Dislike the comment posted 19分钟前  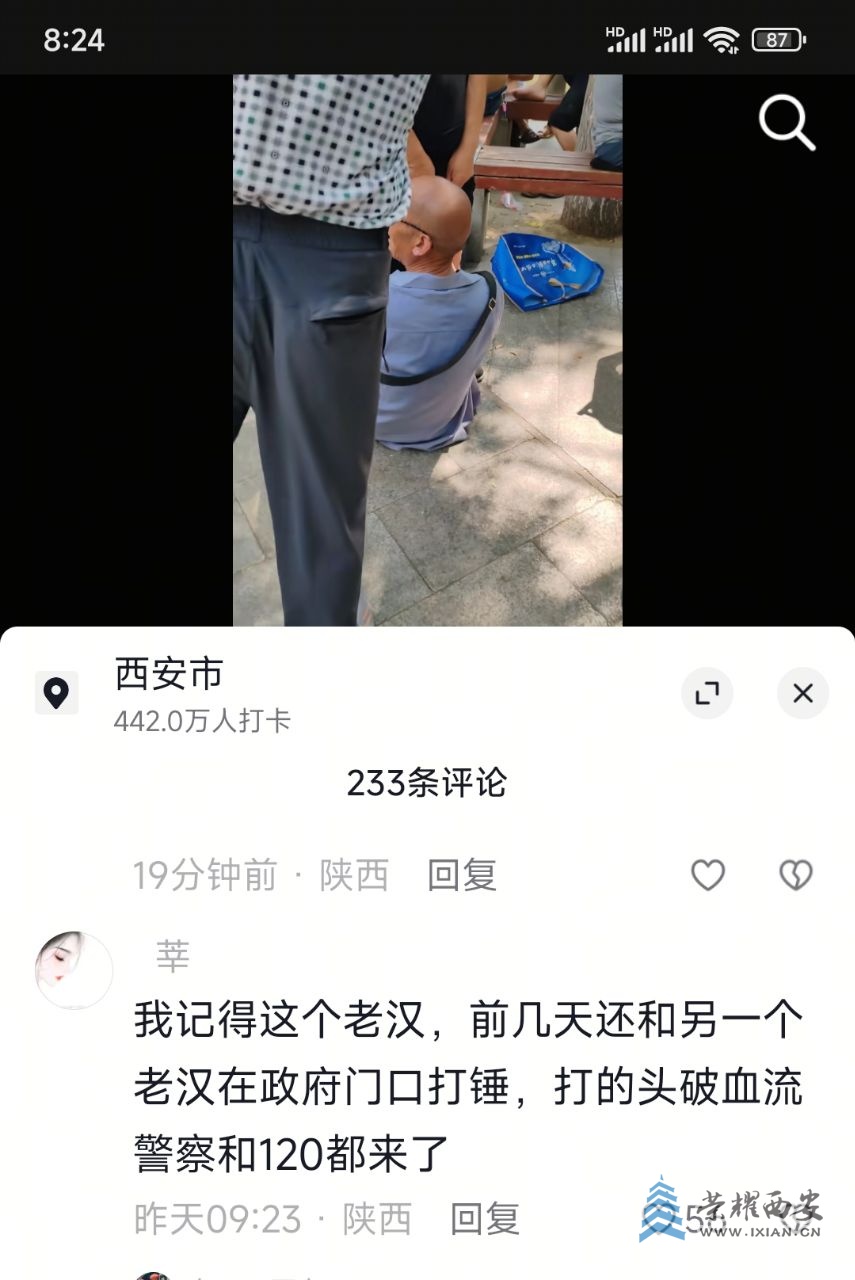point(796,875)
